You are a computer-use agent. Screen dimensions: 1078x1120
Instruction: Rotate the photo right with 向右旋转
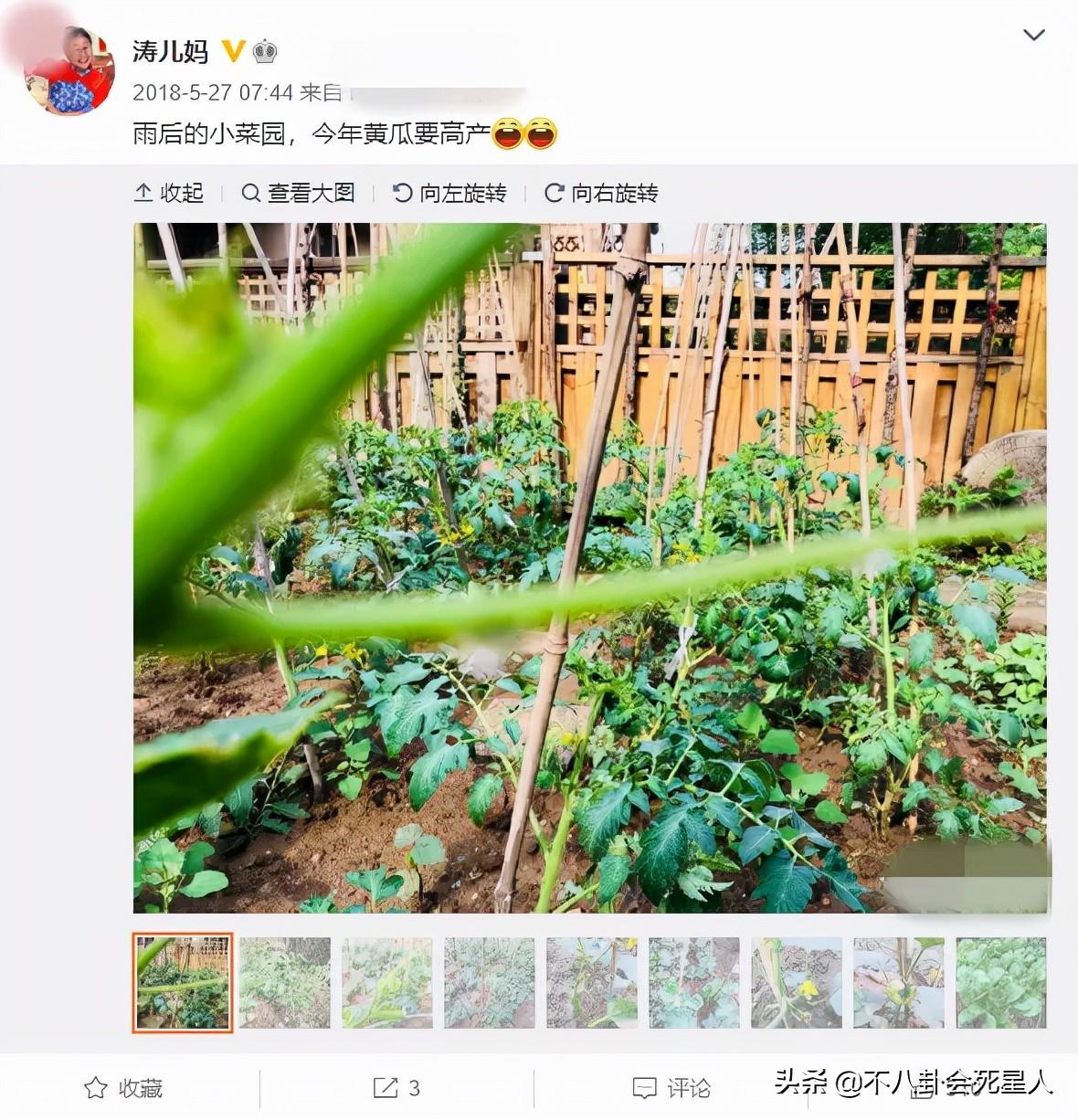click(601, 193)
